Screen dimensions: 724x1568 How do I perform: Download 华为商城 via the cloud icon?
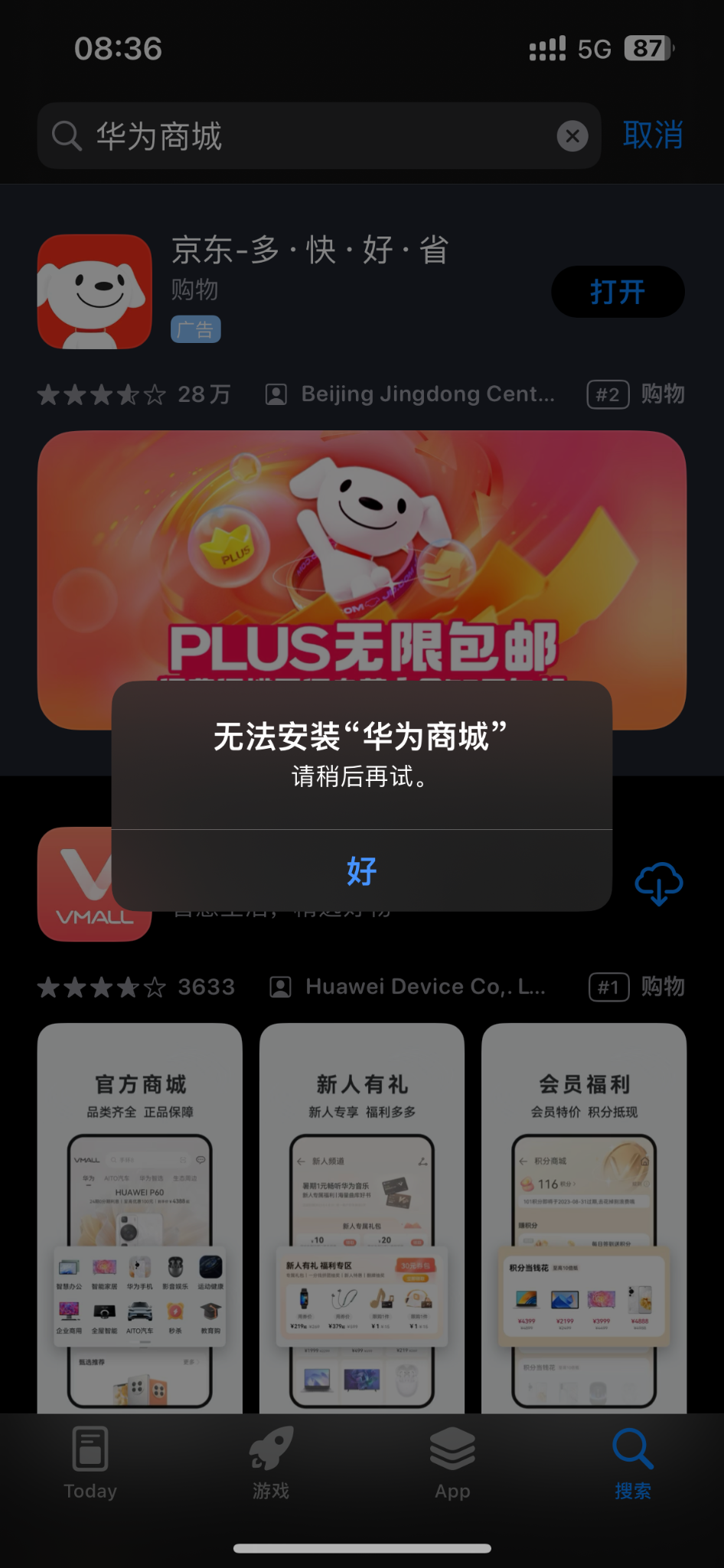[658, 883]
